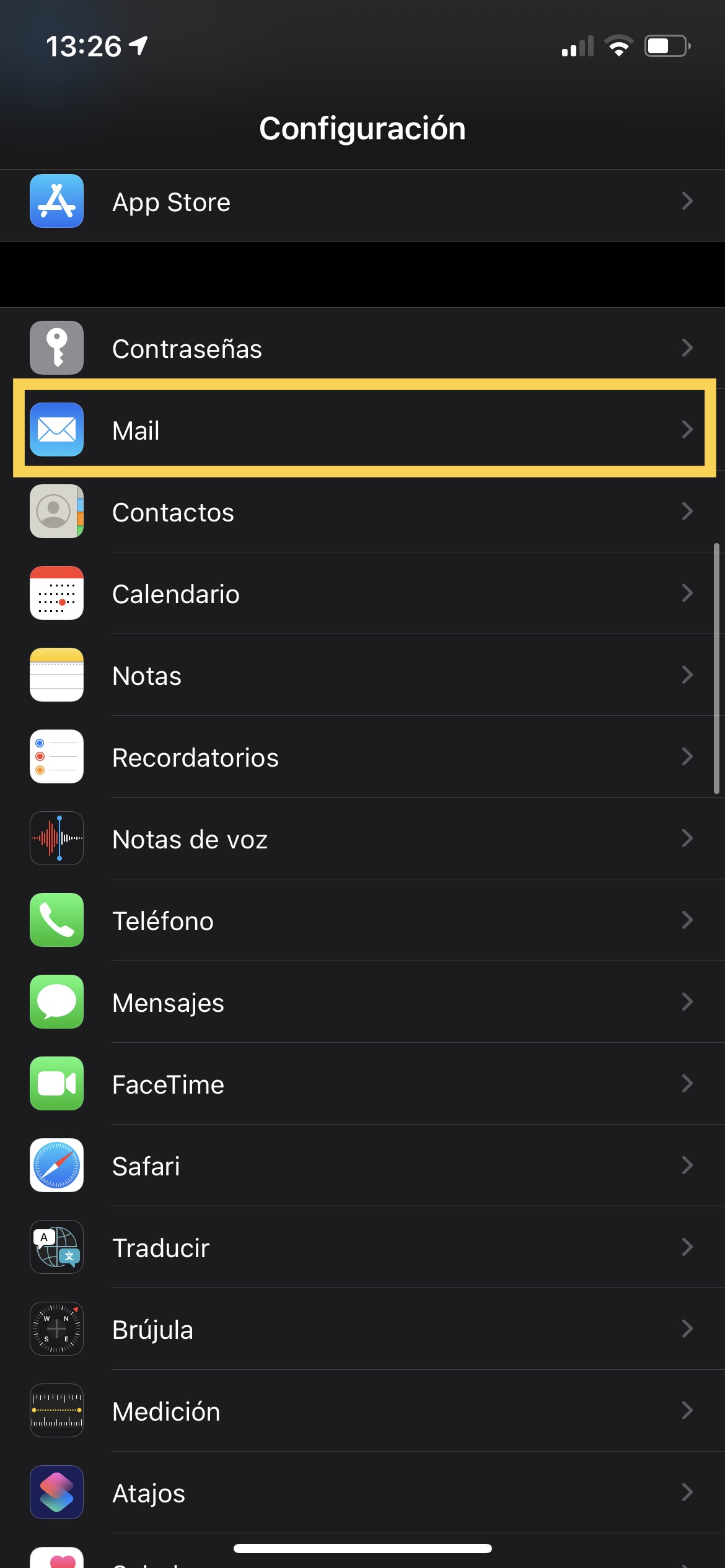Open App Store settings
Image resolution: width=725 pixels, height=1568 pixels.
362,202
